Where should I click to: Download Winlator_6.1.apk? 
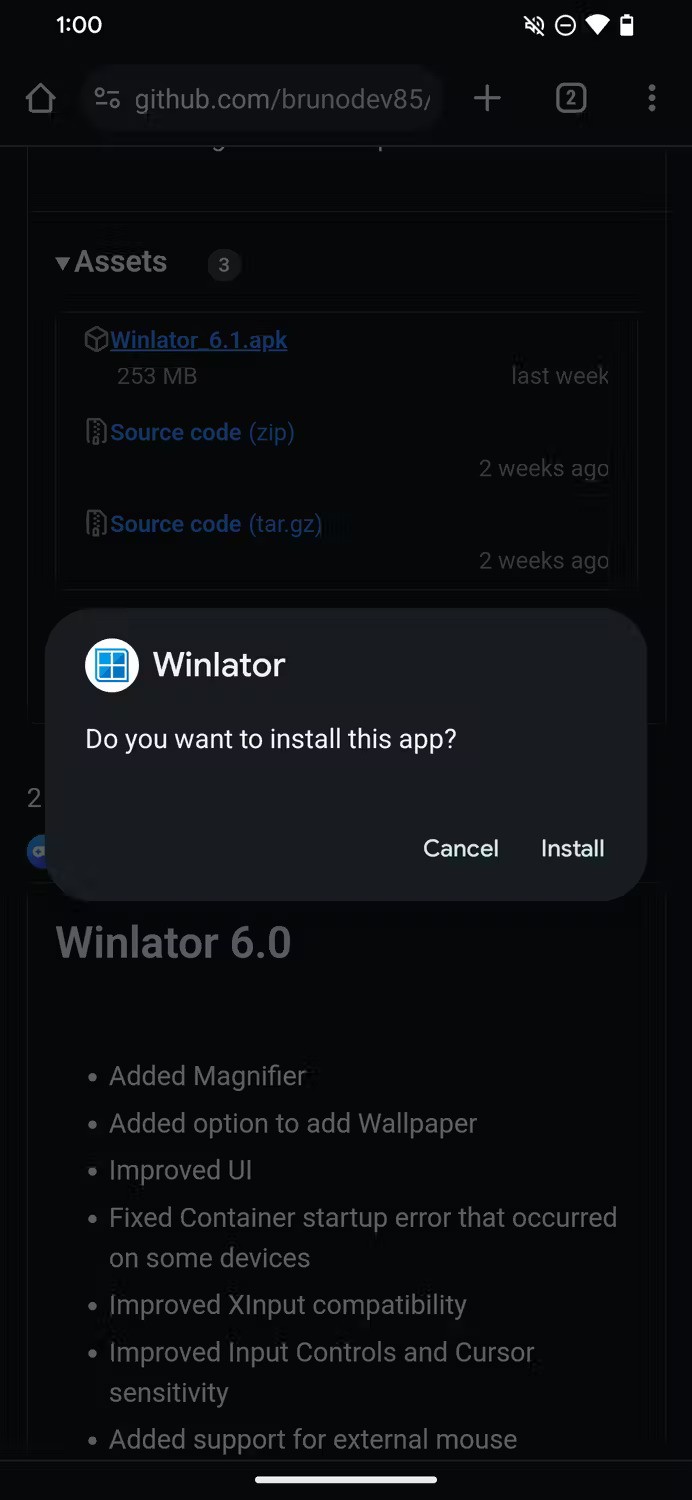point(198,340)
